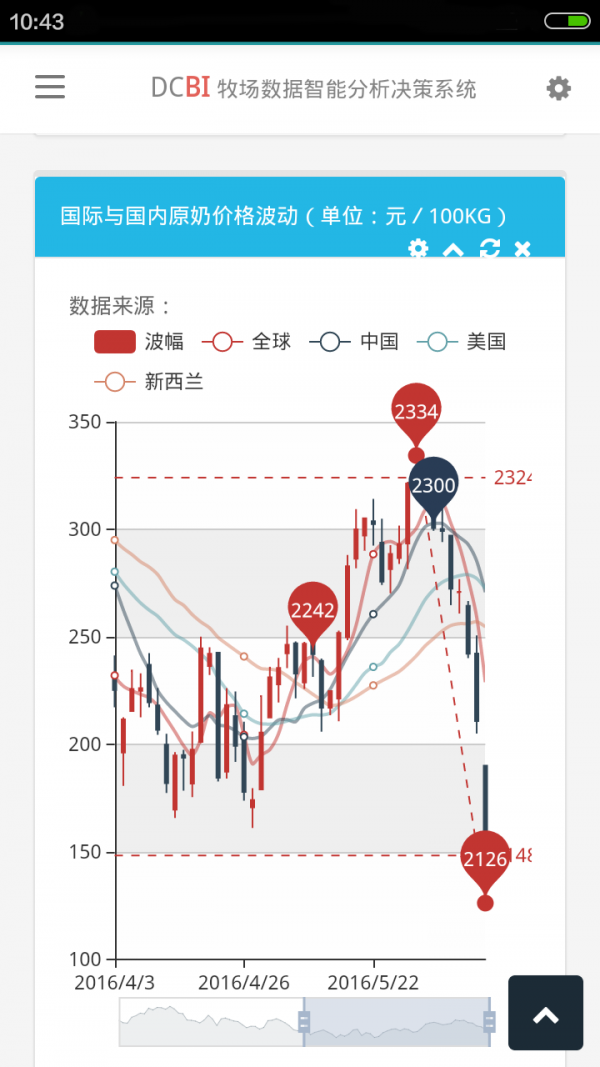Tap the 2334 maximum value marker
600x1067 pixels.
point(416,413)
